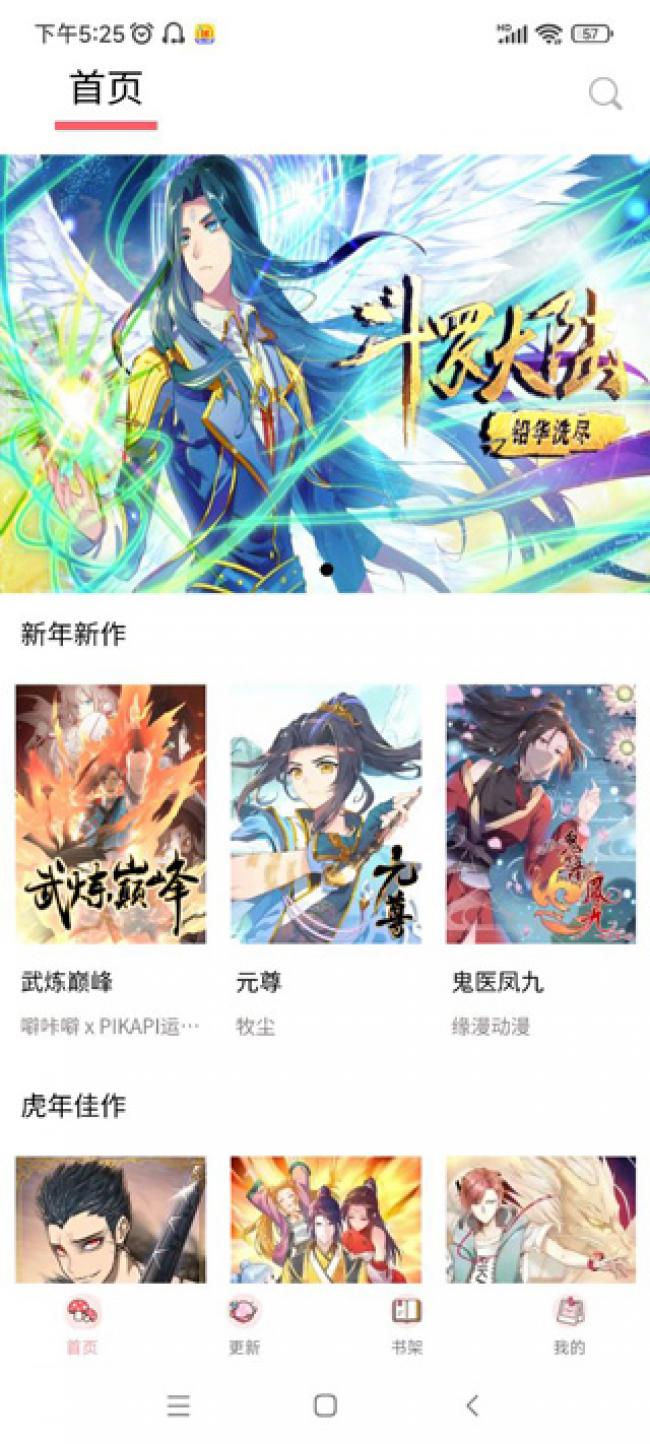Open the 元尊 comic card
650x1444 pixels.
tap(325, 814)
